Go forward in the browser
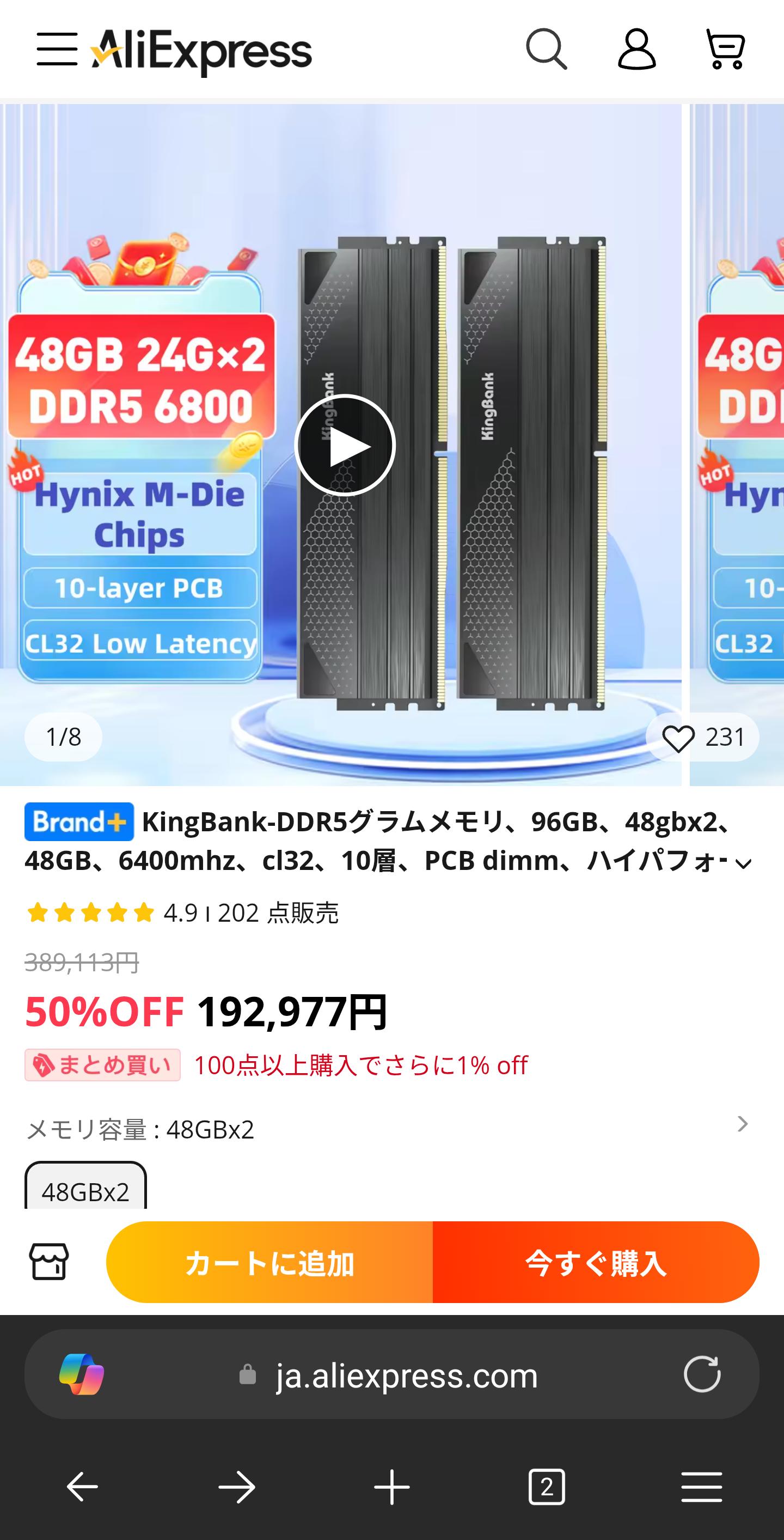 pyautogui.click(x=237, y=1487)
